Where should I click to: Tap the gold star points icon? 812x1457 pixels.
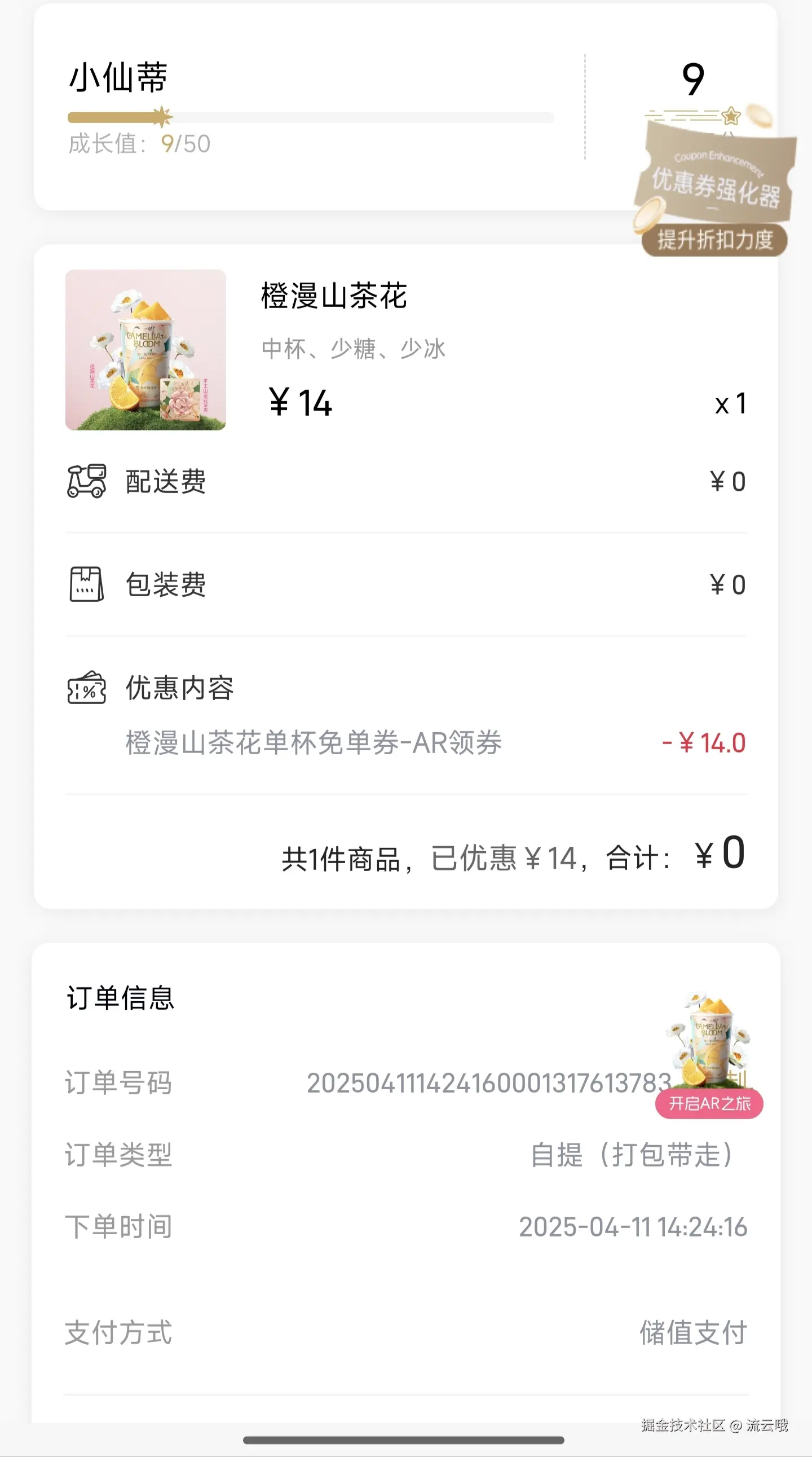point(731,117)
